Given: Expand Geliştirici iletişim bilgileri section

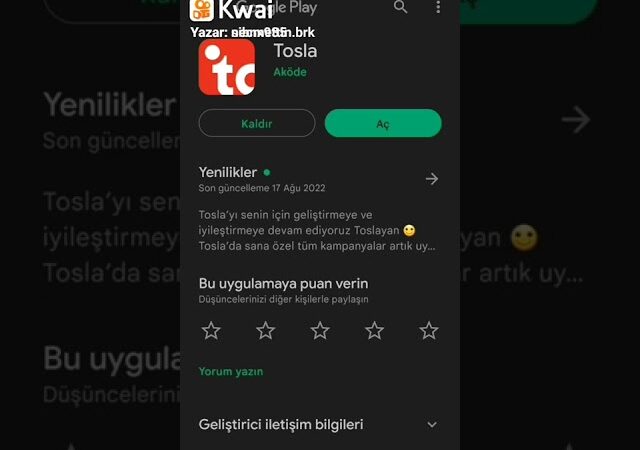Looking at the screenshot, I should click(x=431, y=425).
